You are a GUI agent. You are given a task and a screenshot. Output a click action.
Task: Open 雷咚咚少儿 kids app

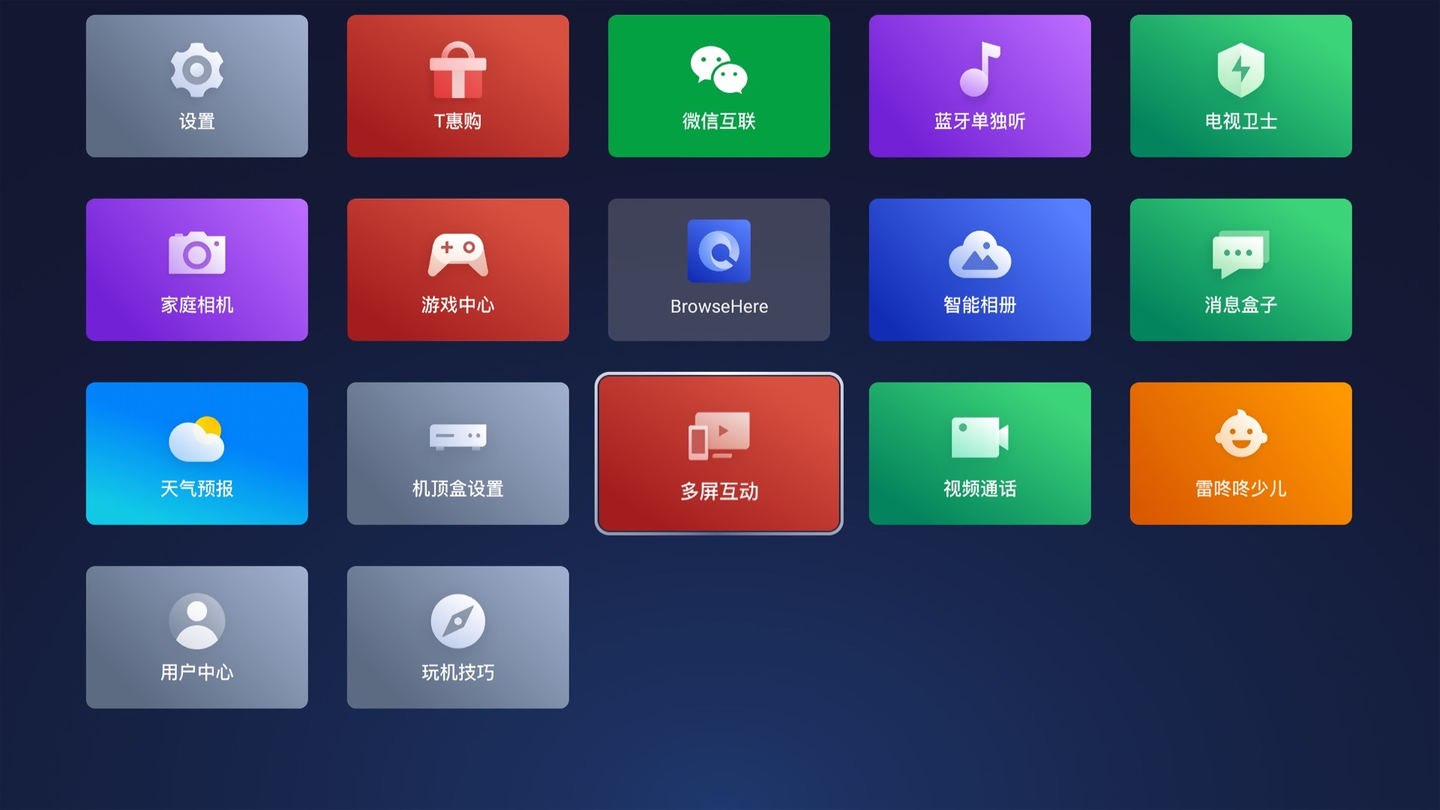1241,454
